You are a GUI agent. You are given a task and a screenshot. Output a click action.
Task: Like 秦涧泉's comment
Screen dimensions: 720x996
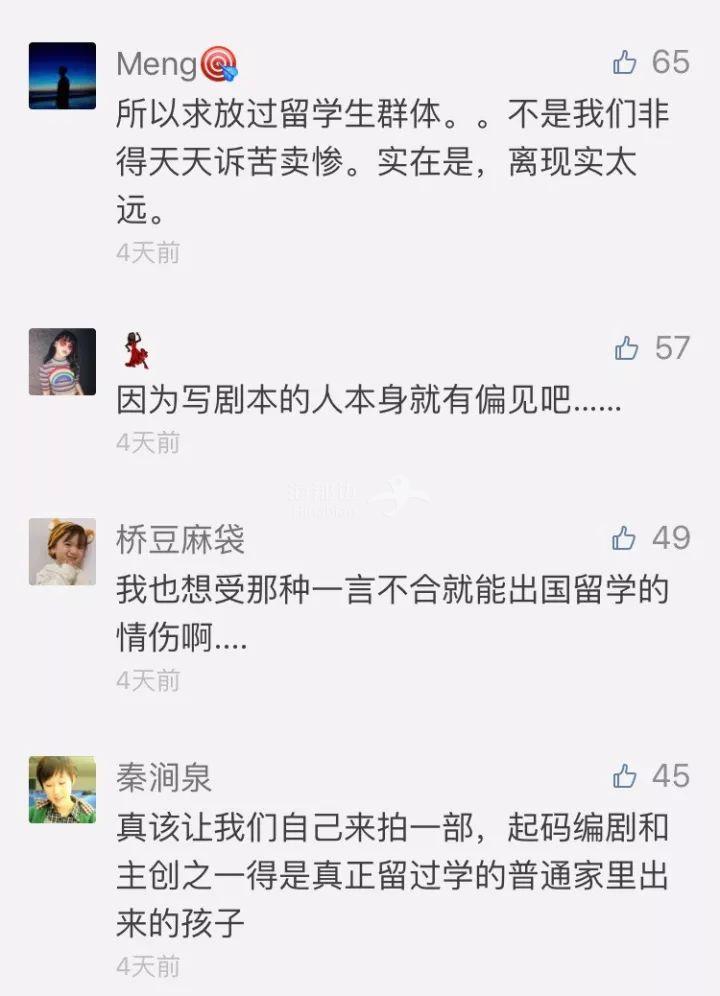[x=626, y=776]
